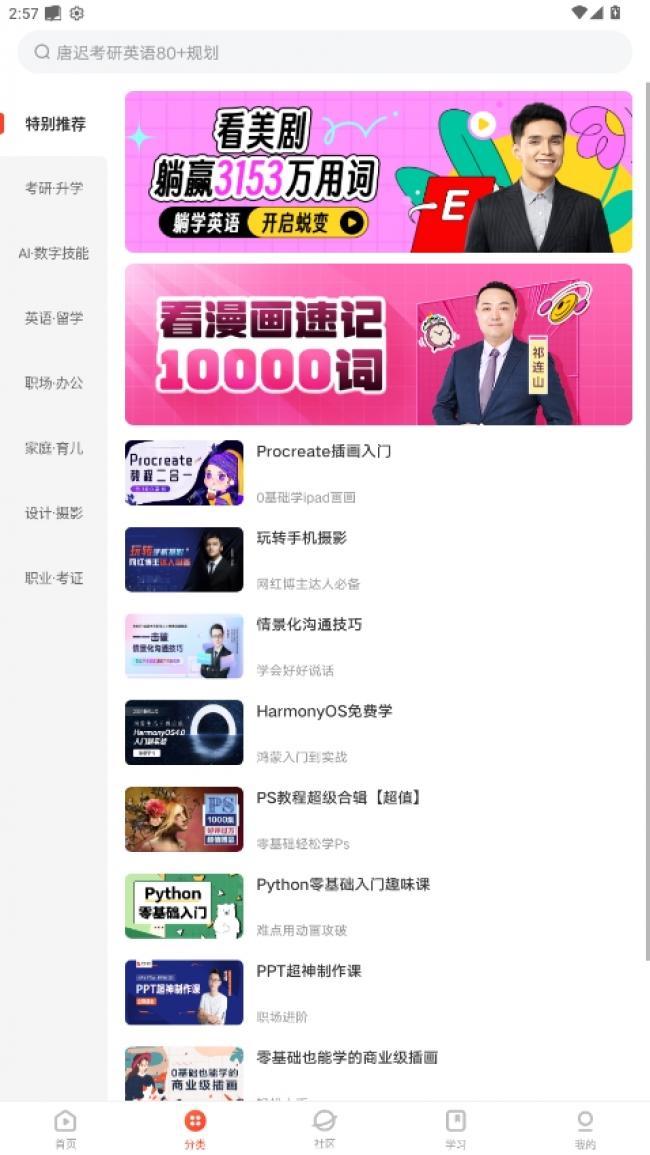Open the 玩转手机摄影 course
The image size is (650, 1155).
(378, 559)
